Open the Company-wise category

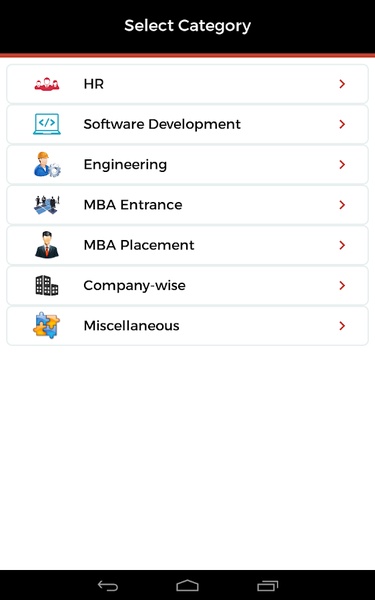tap(188, 285)
